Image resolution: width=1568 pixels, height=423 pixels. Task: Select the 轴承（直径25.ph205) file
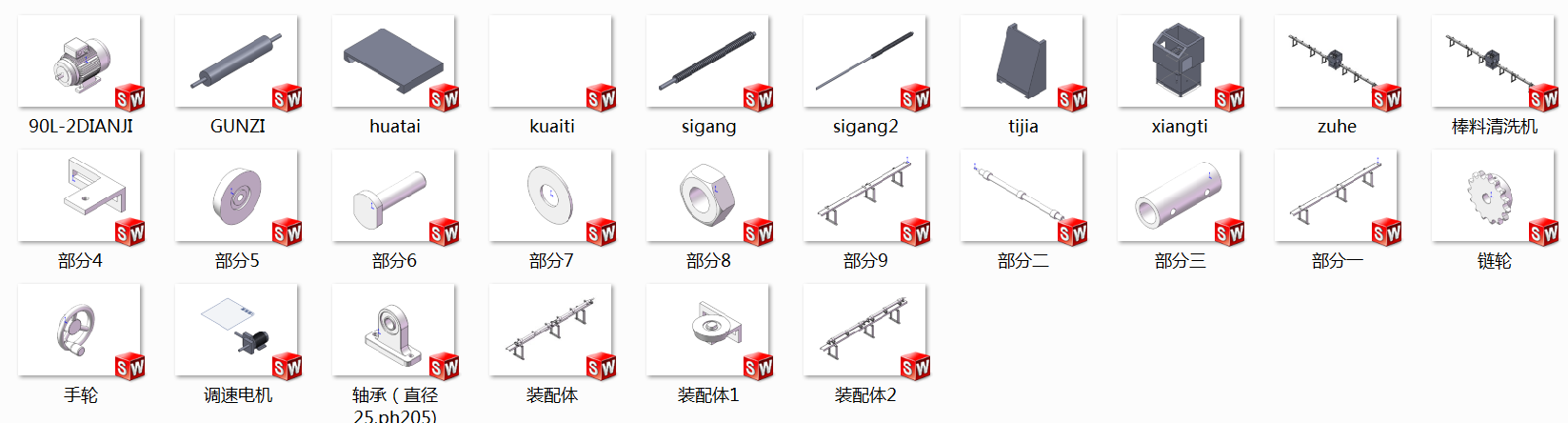click(394, 332)
